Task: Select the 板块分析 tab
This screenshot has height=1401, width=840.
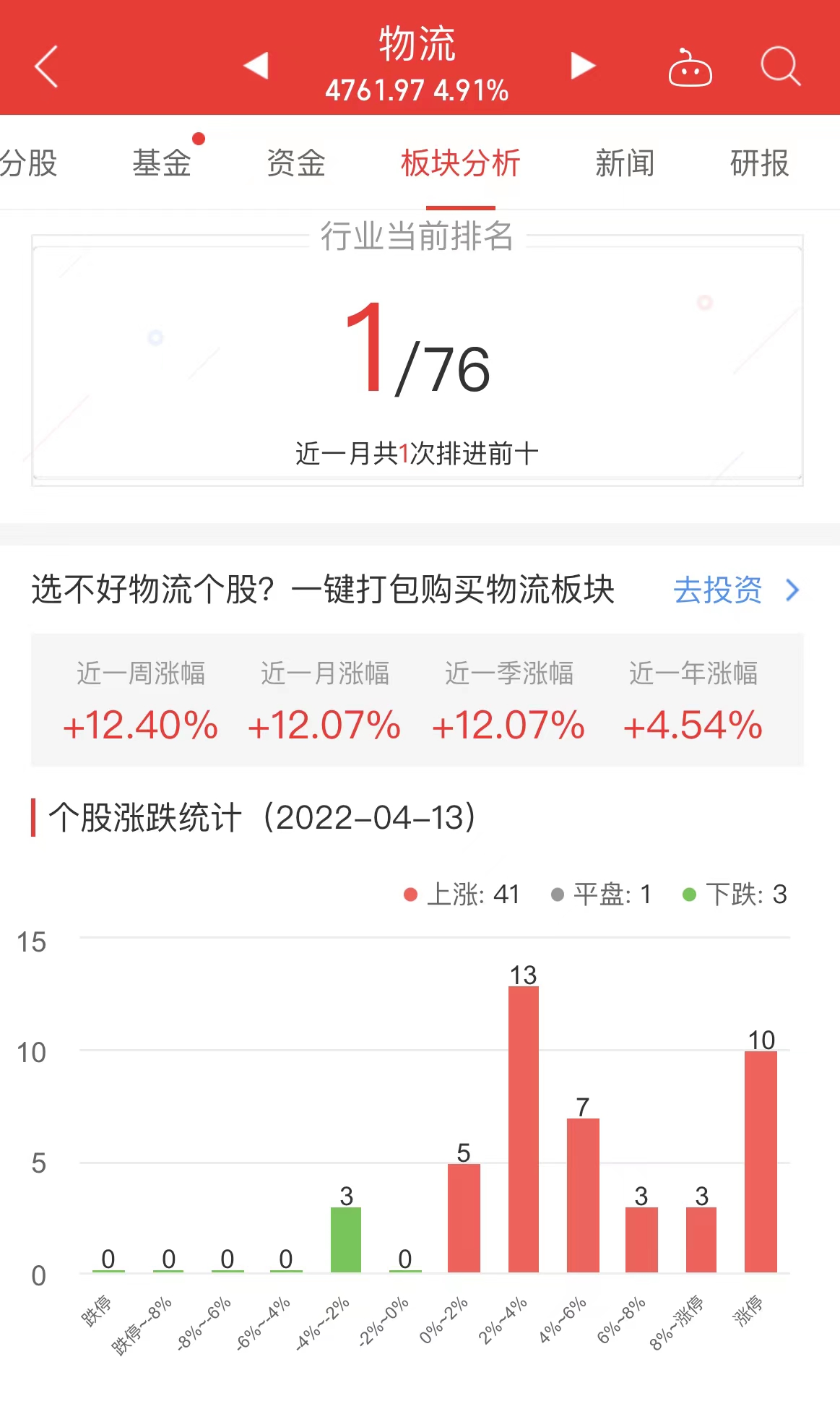Action: pyautogui.click(x=461, y=163)
